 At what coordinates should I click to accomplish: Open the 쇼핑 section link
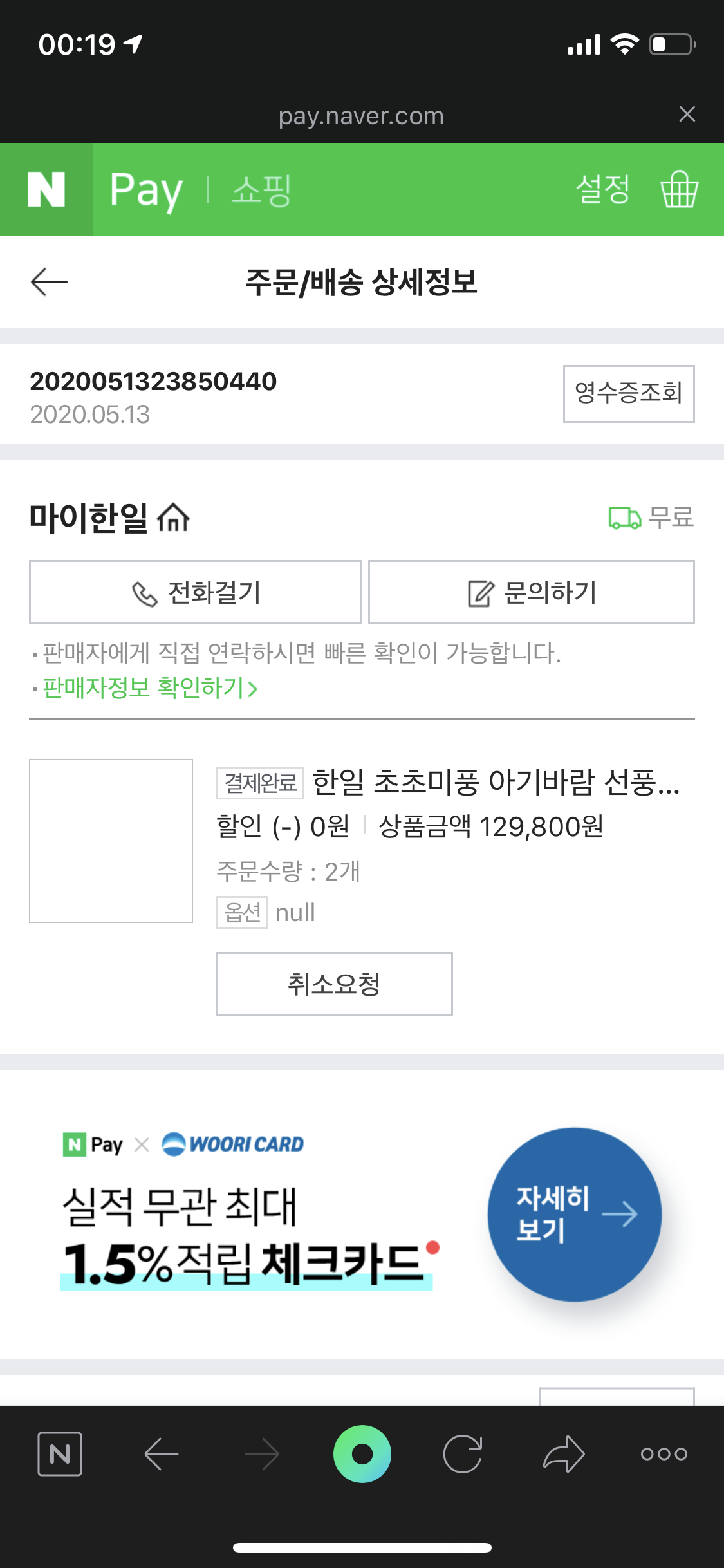click(x=261, y=191)
